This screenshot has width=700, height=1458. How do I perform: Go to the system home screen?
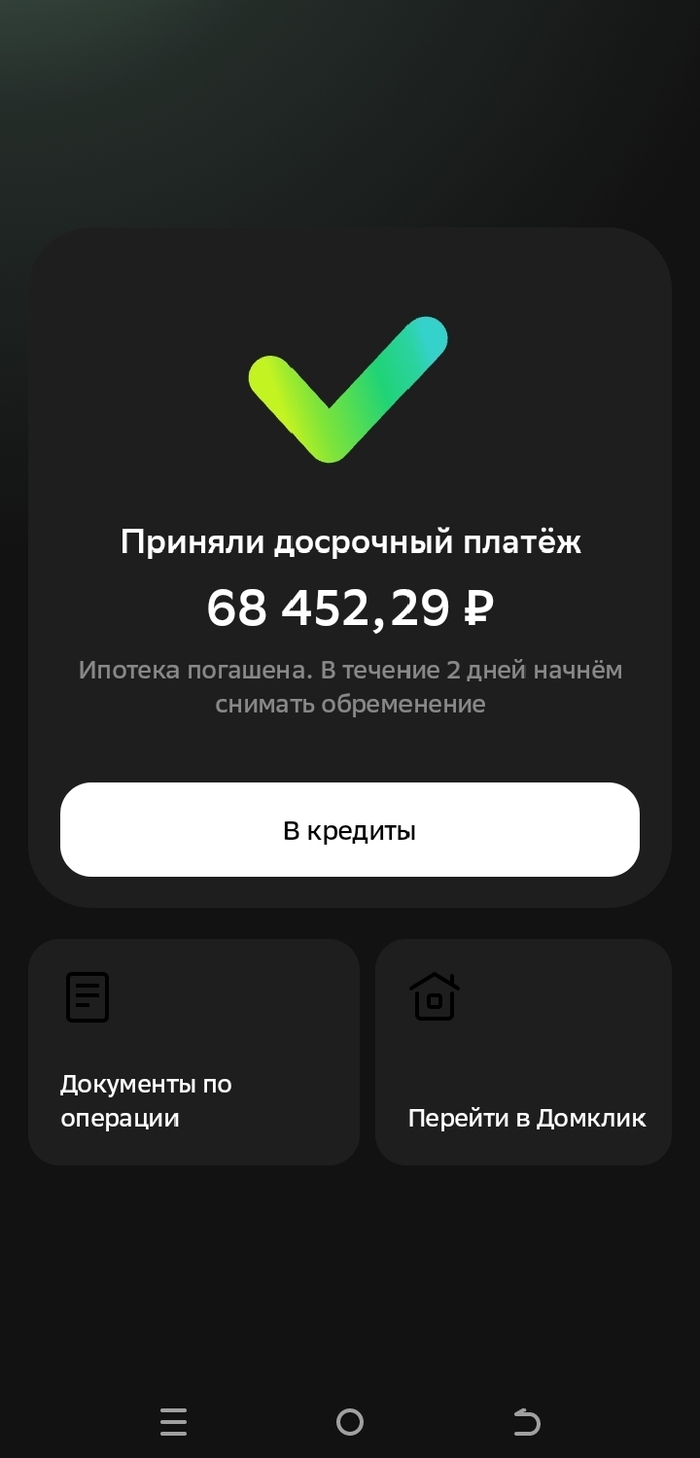click(x=350, y=1421)
